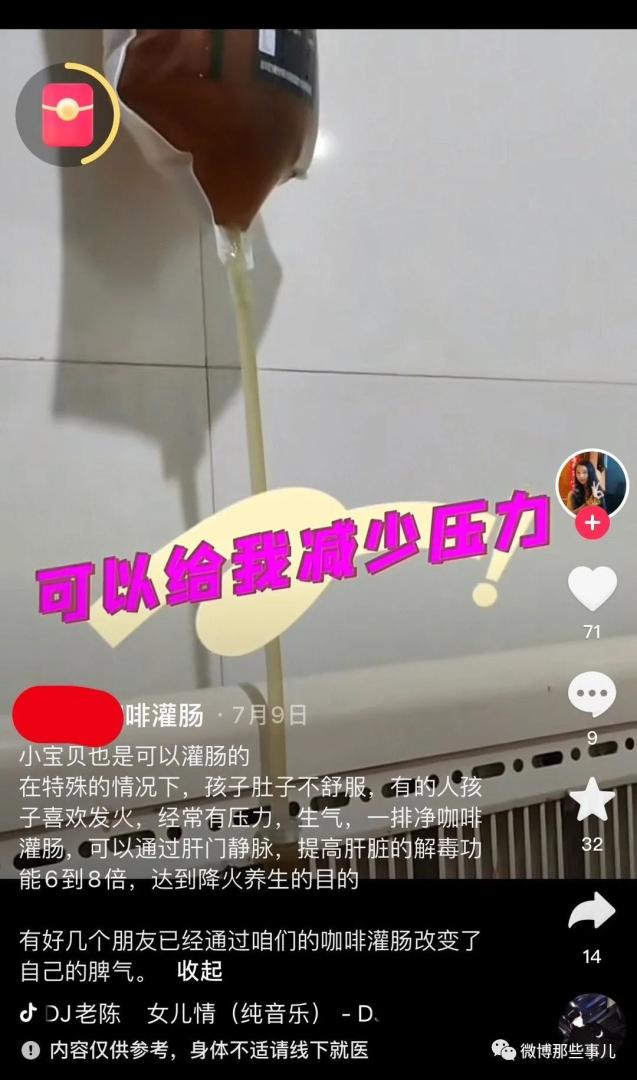Image resolution: width=637 pixels, height=1080 pixels.
Task: Open the red envelope reward icon
Action: pos(67,114)
